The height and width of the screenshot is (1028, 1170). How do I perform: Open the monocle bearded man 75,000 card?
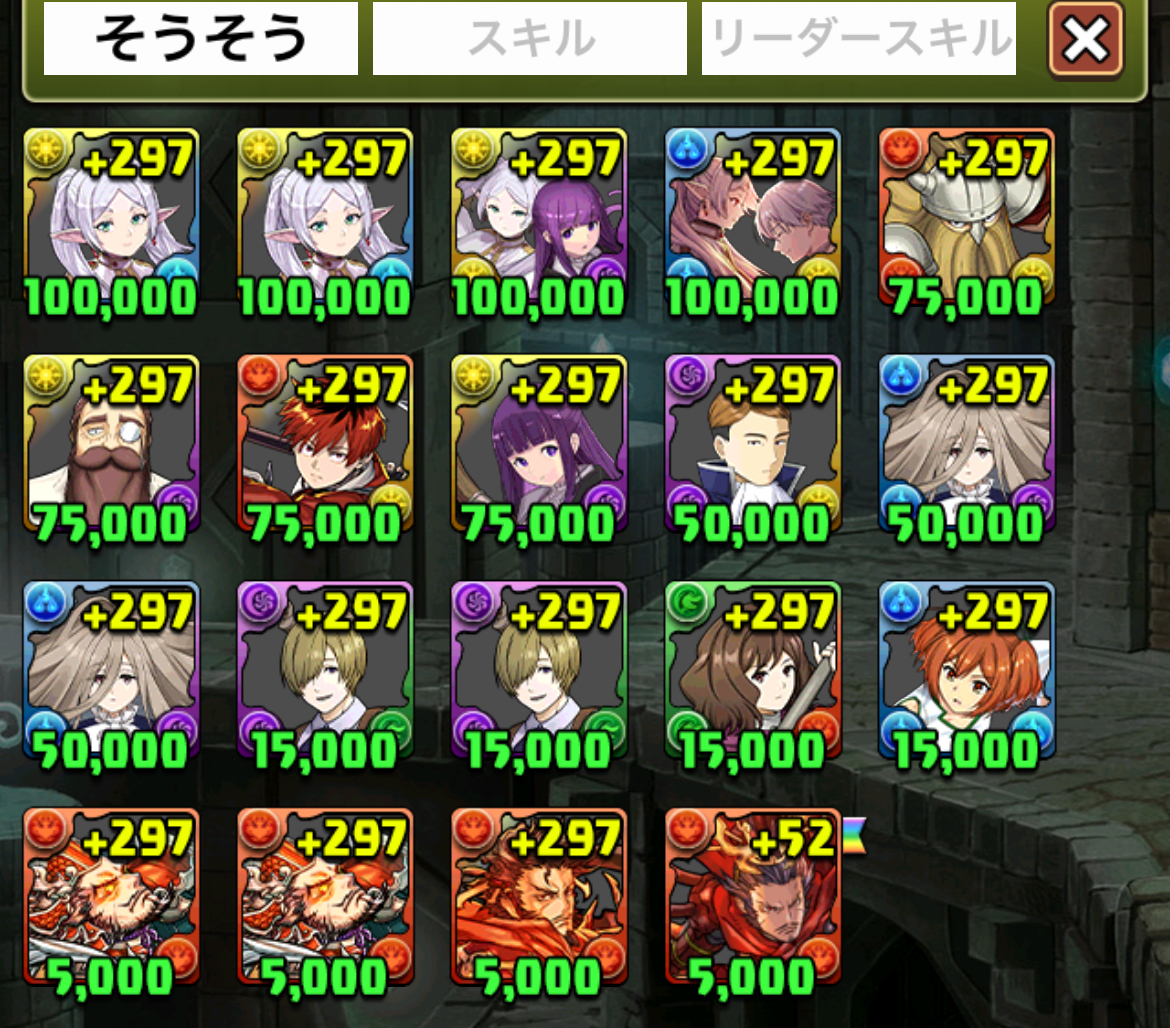111,449
